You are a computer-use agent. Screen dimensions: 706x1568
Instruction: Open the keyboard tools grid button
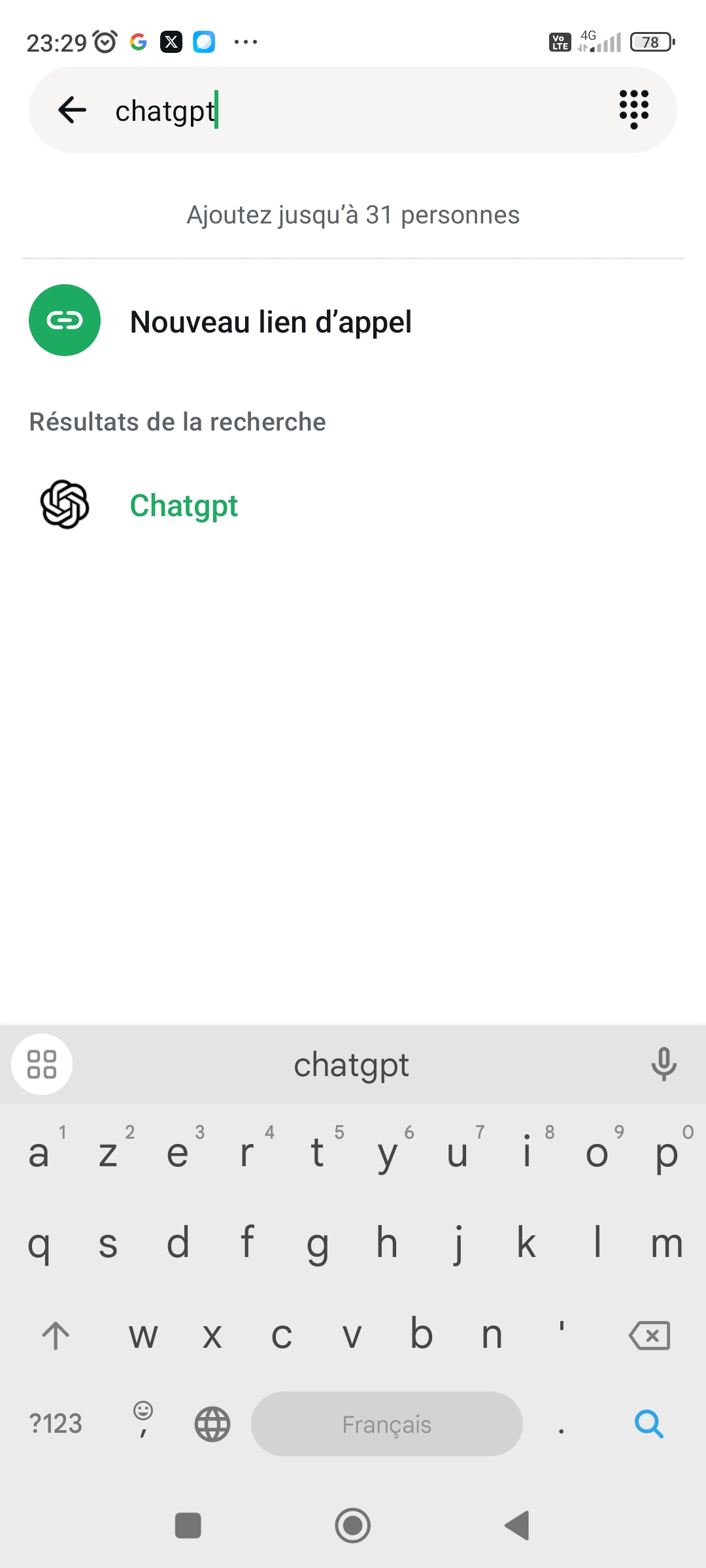point(42,1064)
